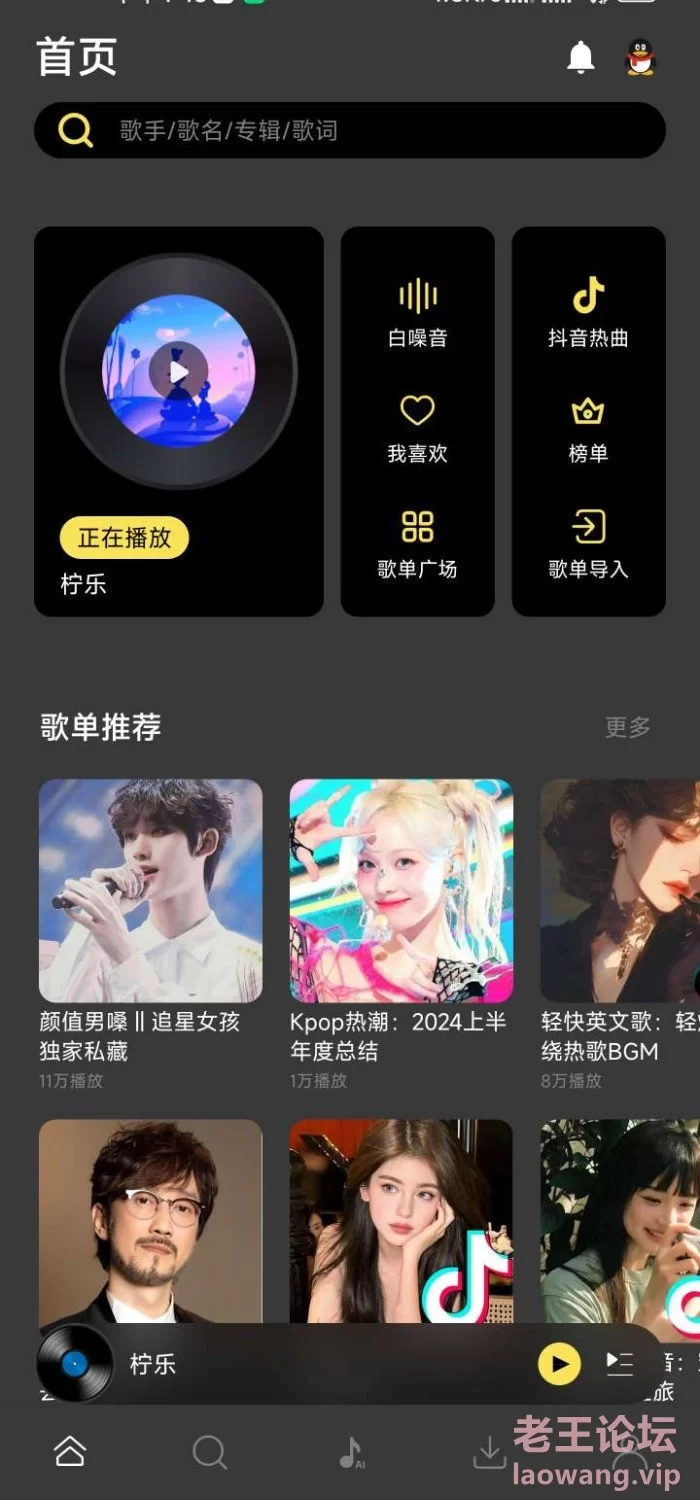Open 歌单导入 playlist import

click(588, 544)
